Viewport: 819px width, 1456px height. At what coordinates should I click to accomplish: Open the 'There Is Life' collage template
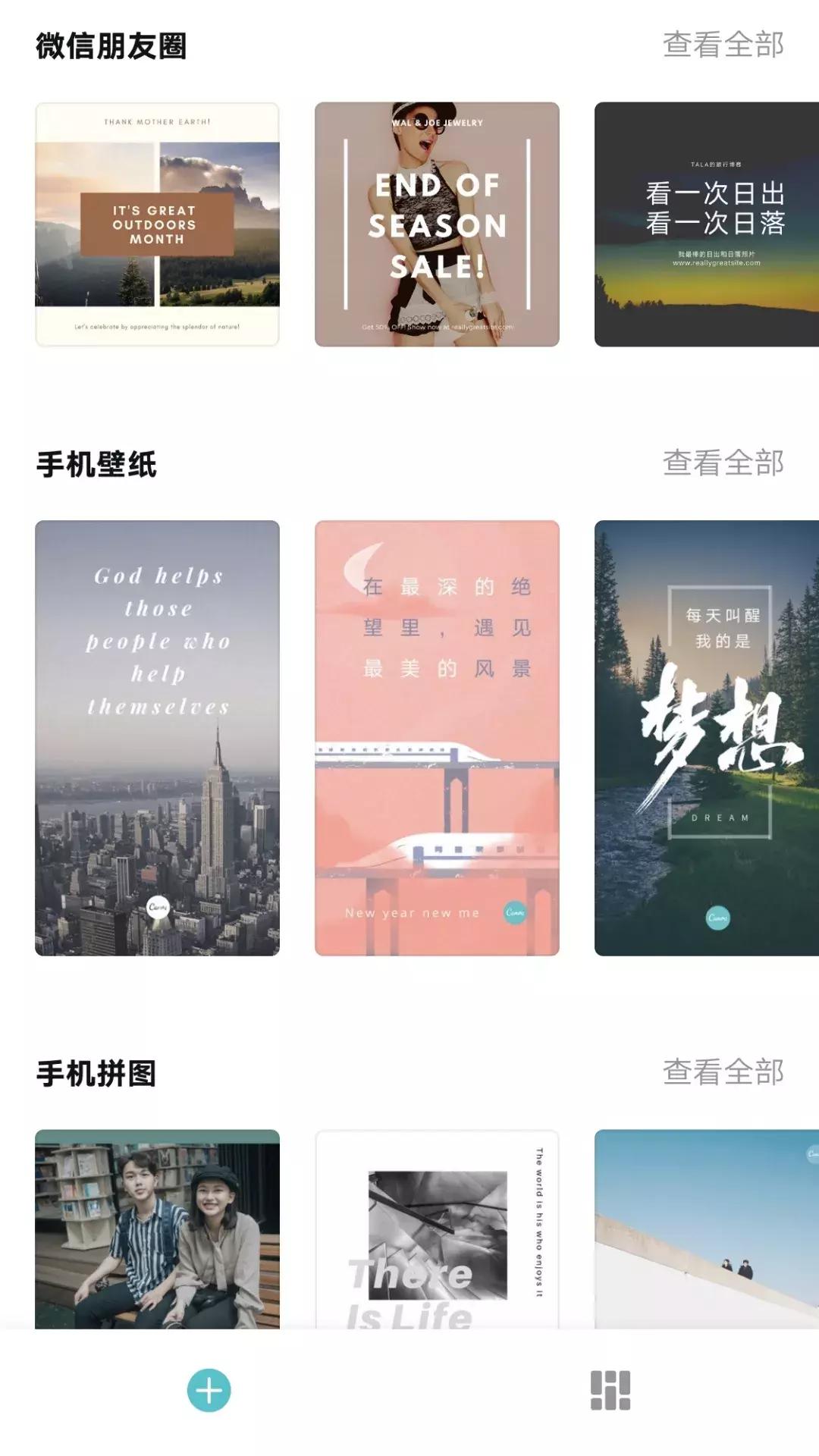[436, 1228]
